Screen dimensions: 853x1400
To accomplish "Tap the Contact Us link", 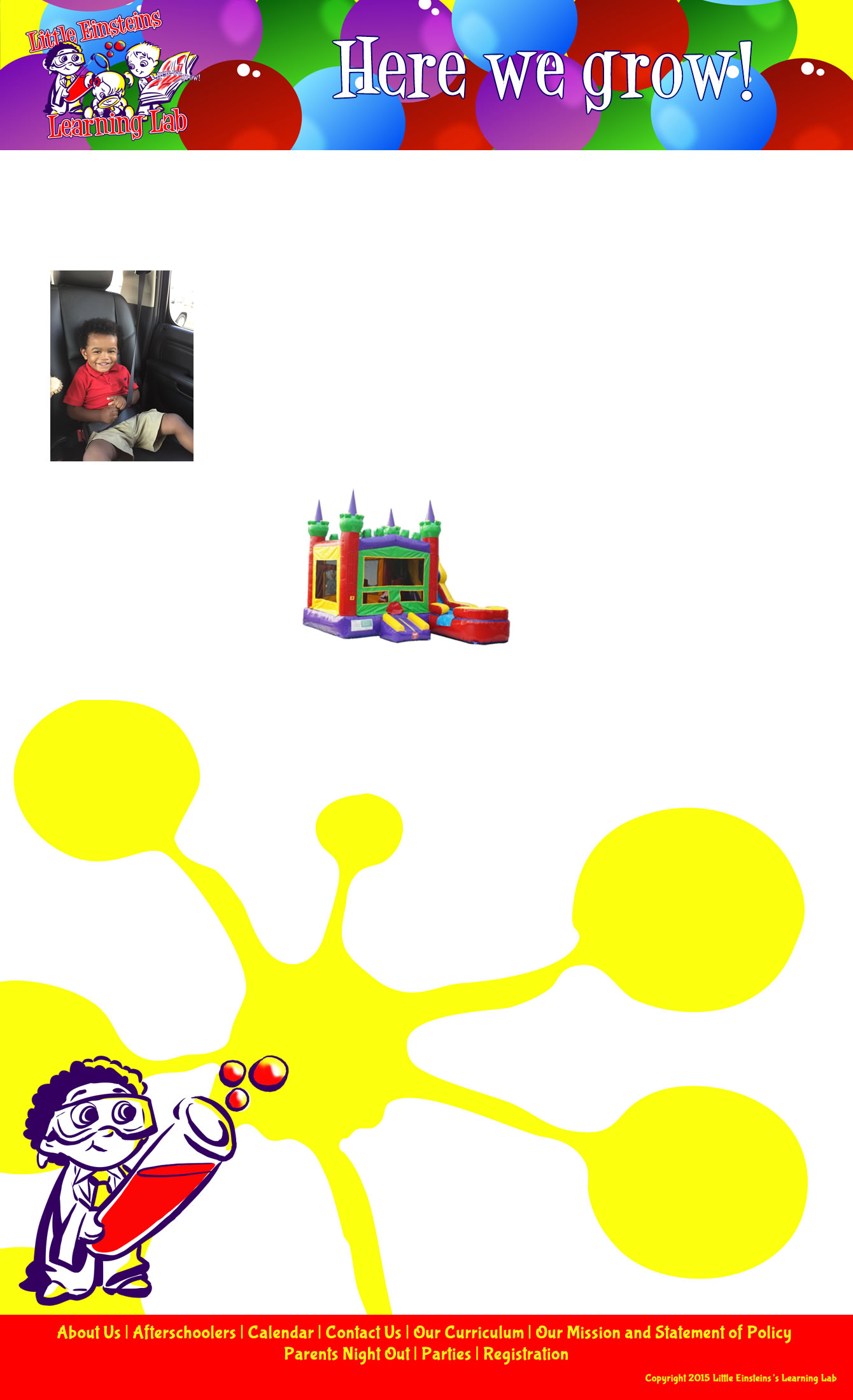I will (363, 1333).
